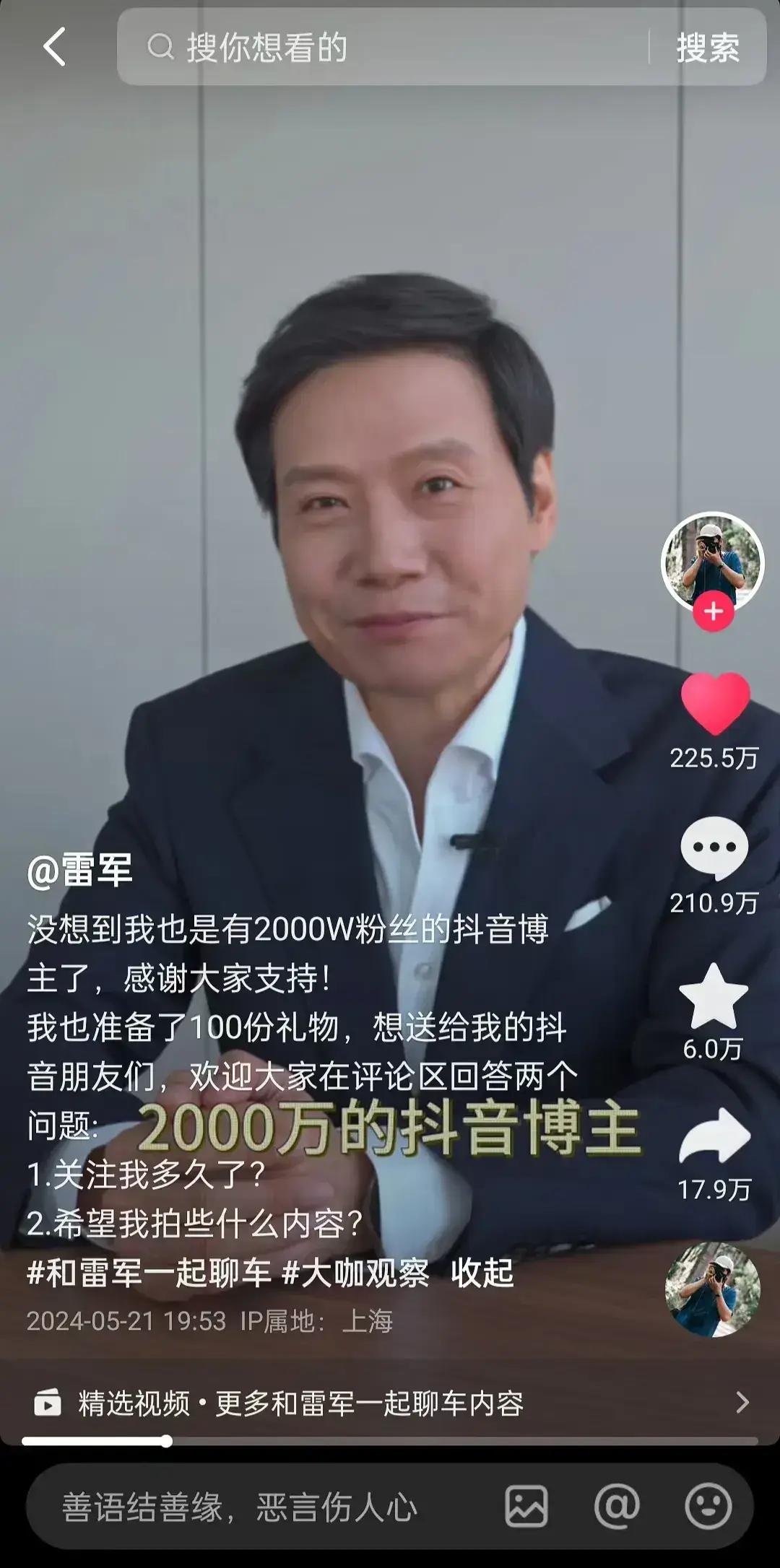
Task: Open the comments bubble
Action: [x=714, y=848]
